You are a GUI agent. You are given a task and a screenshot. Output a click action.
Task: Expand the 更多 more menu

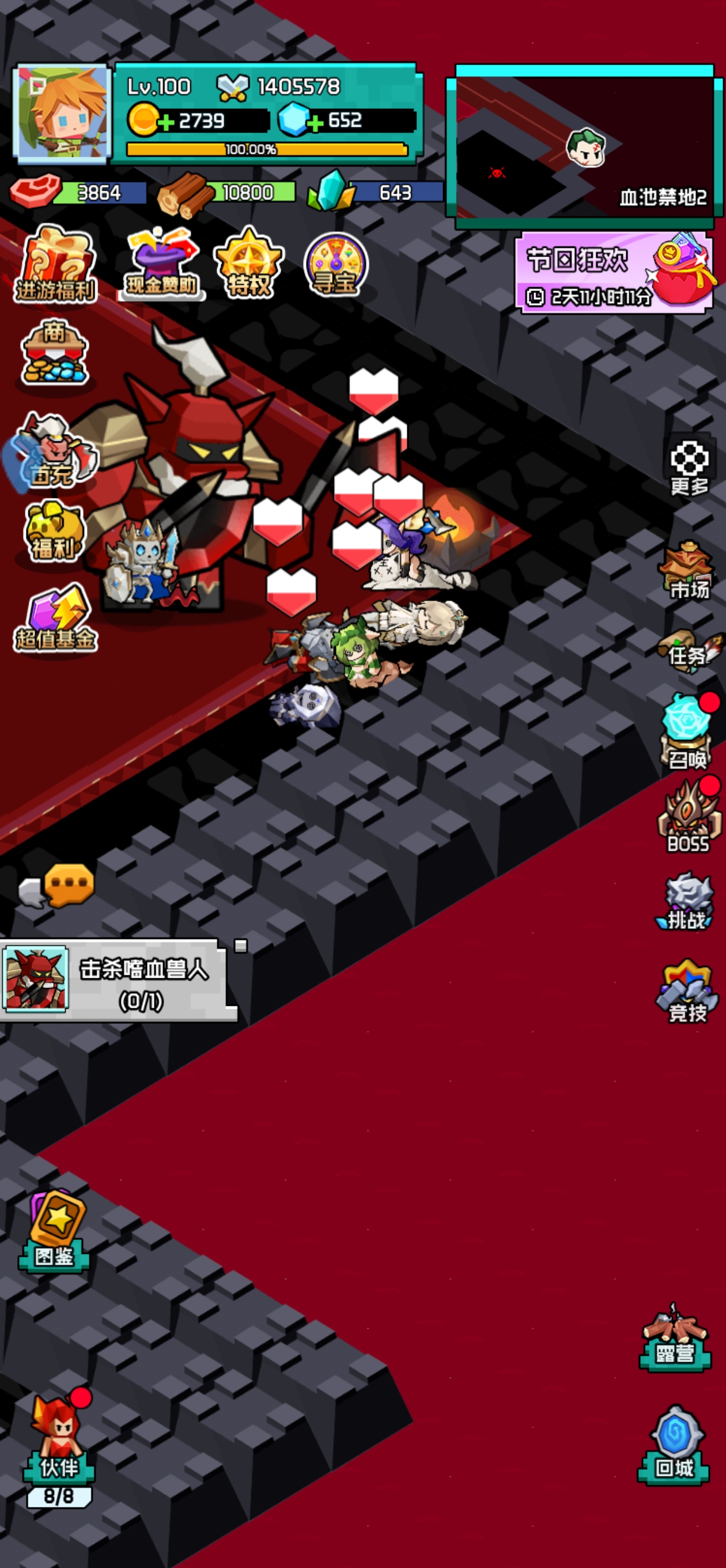(690, 466)
